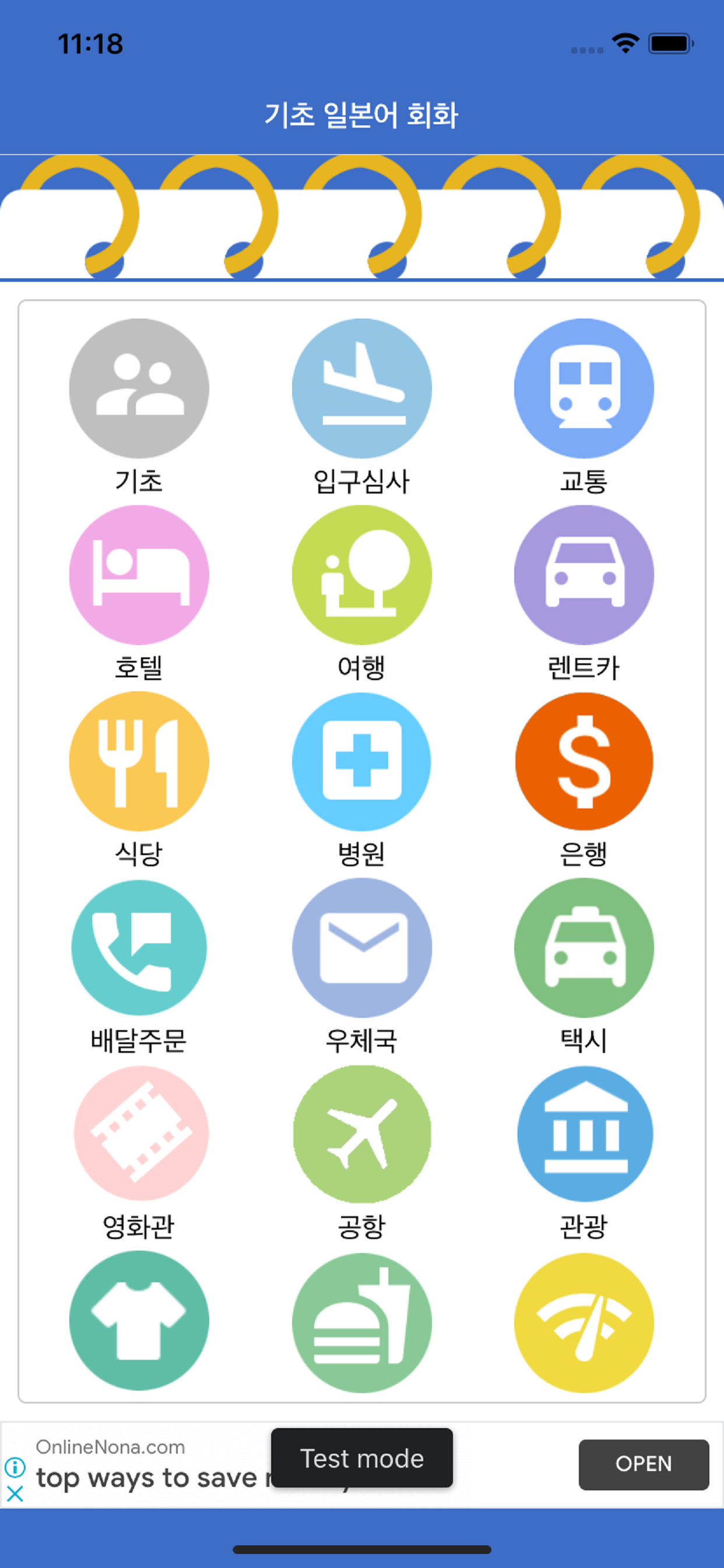Tap the OPEN button on the ad
Image resolution: width=724 pixels, height=1568 pixels.
point(643,1465)
